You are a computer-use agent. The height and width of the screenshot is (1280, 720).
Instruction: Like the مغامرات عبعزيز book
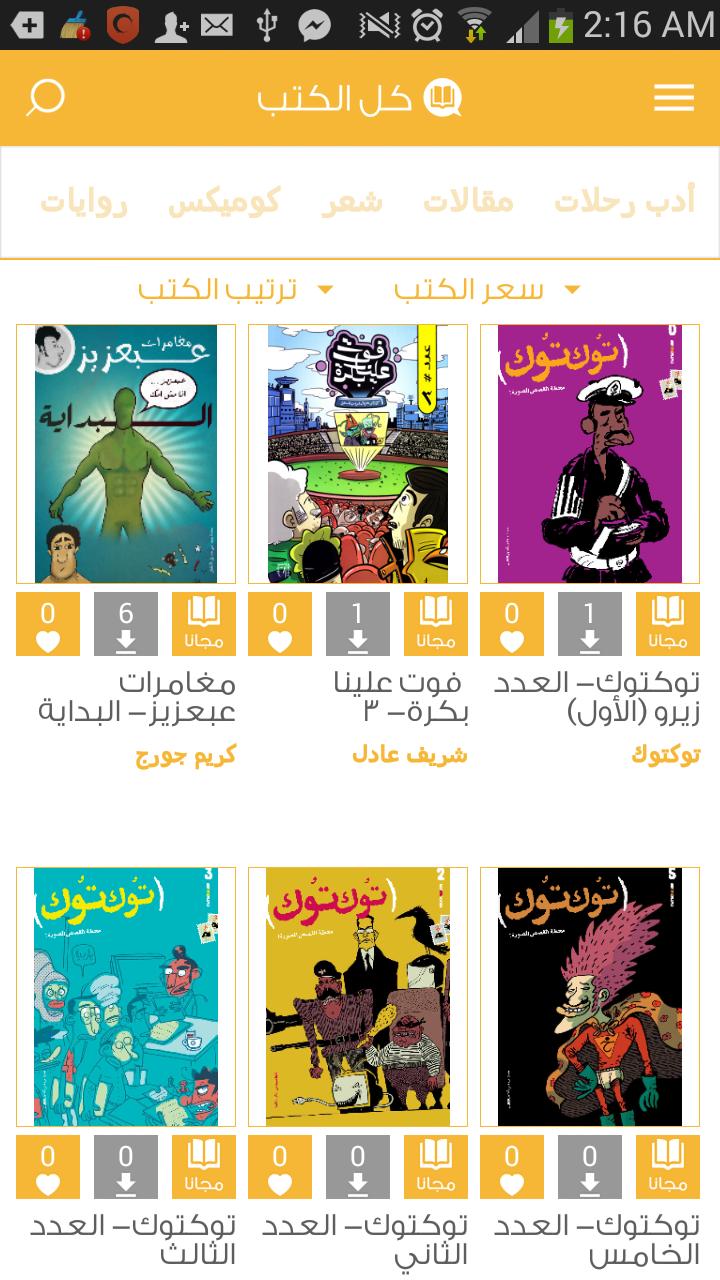pos(48,625)
